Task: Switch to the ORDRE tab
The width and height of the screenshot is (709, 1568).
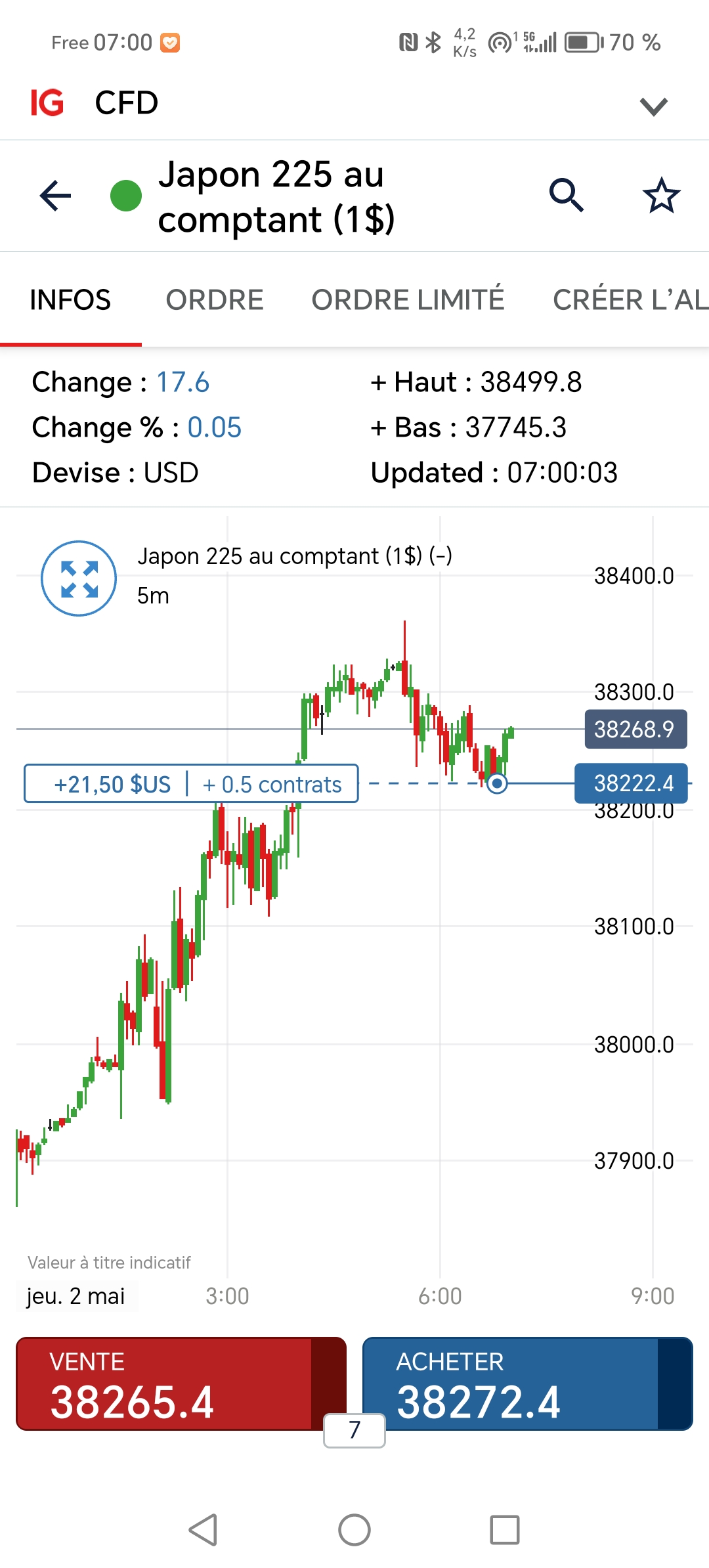Action: coord(215,300)
